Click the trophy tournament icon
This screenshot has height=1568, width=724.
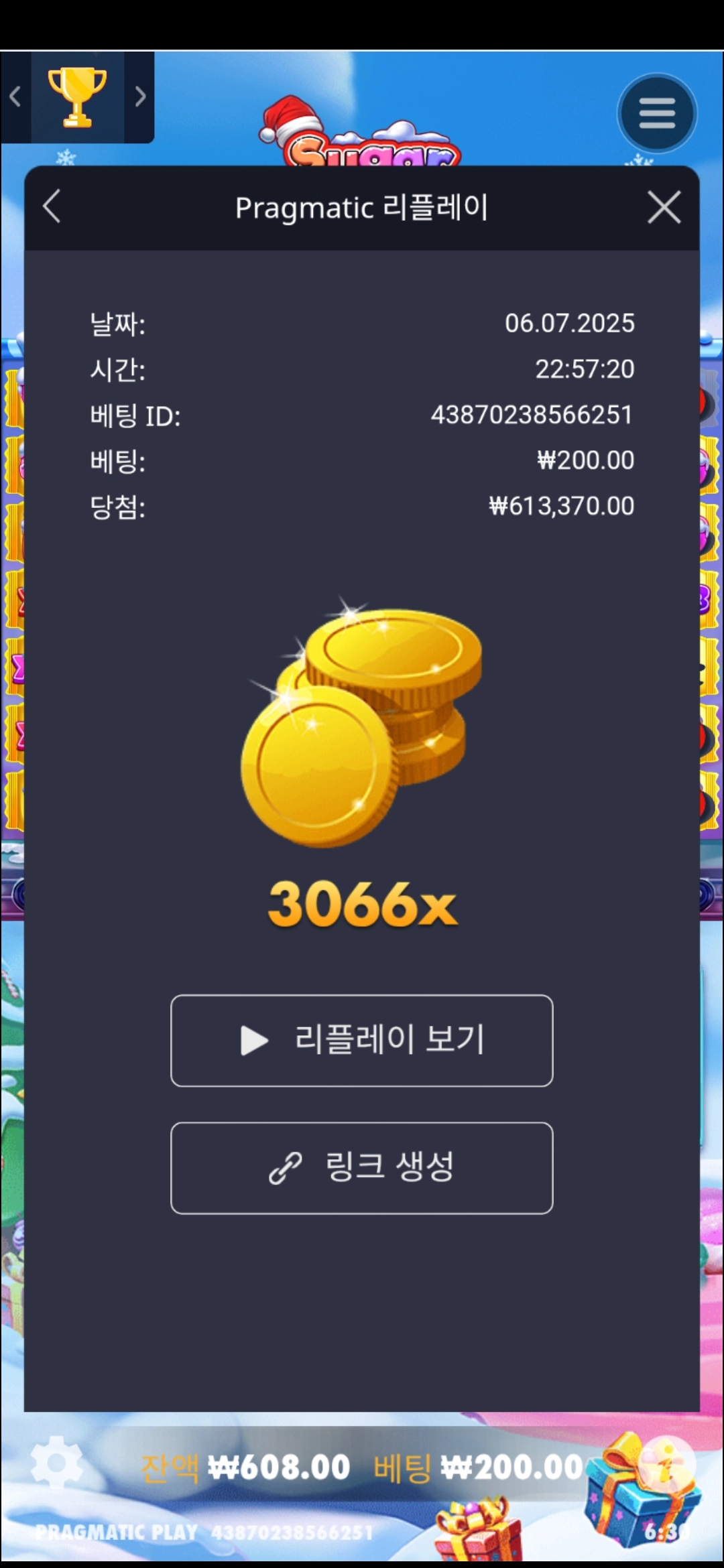point(78,95)
